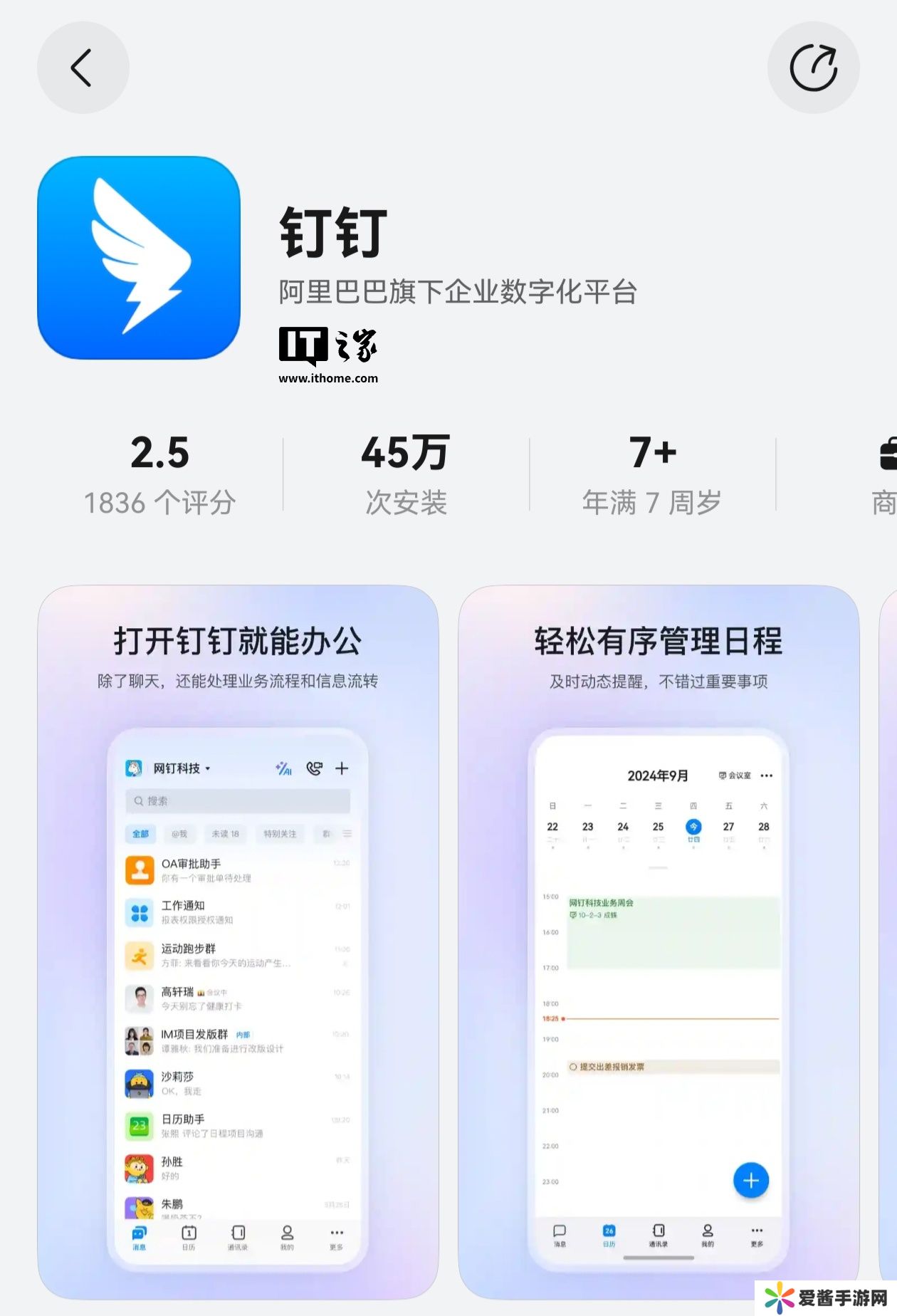
Task: View the 2.5 rating details
Action: pyautogui.click(x=159, y=474)
